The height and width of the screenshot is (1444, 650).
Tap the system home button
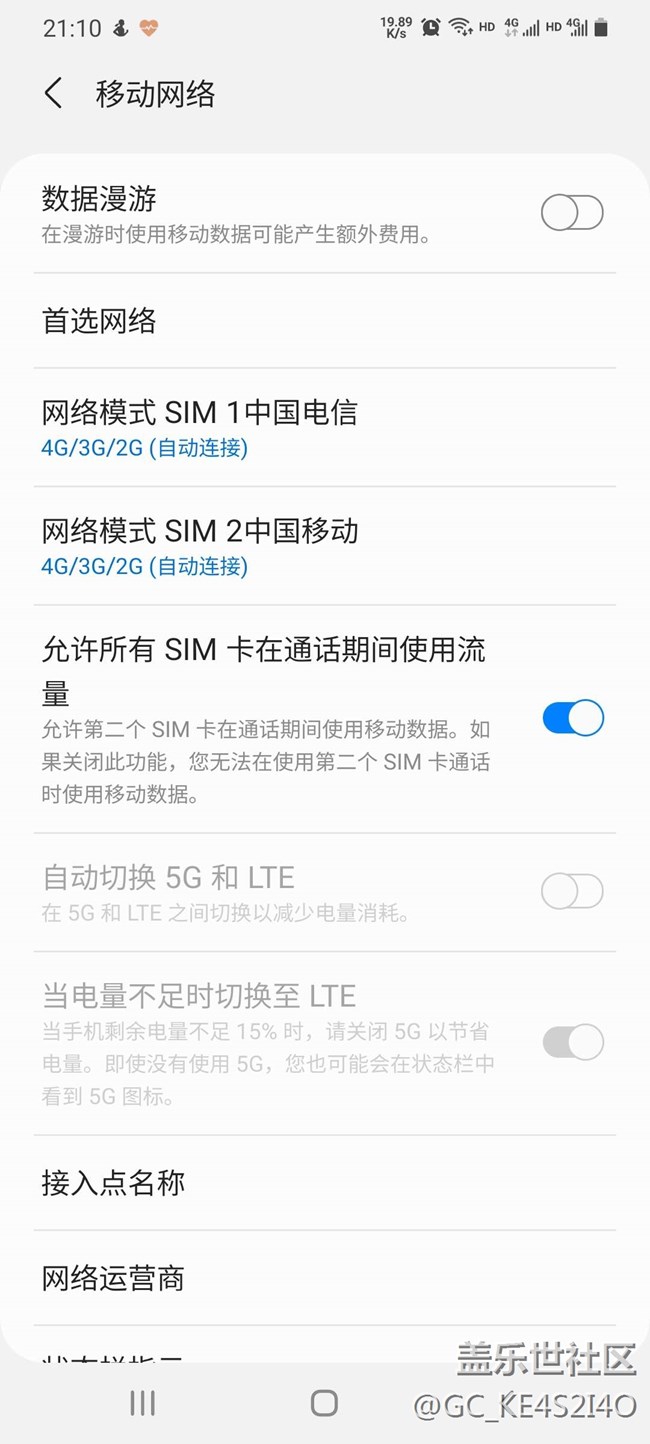click(x=324, y=1403)
